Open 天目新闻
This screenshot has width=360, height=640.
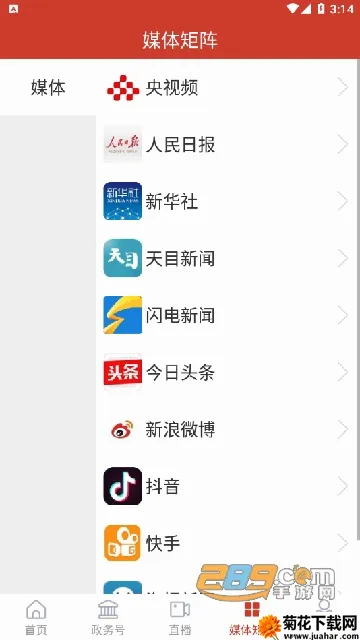(227, 258)
